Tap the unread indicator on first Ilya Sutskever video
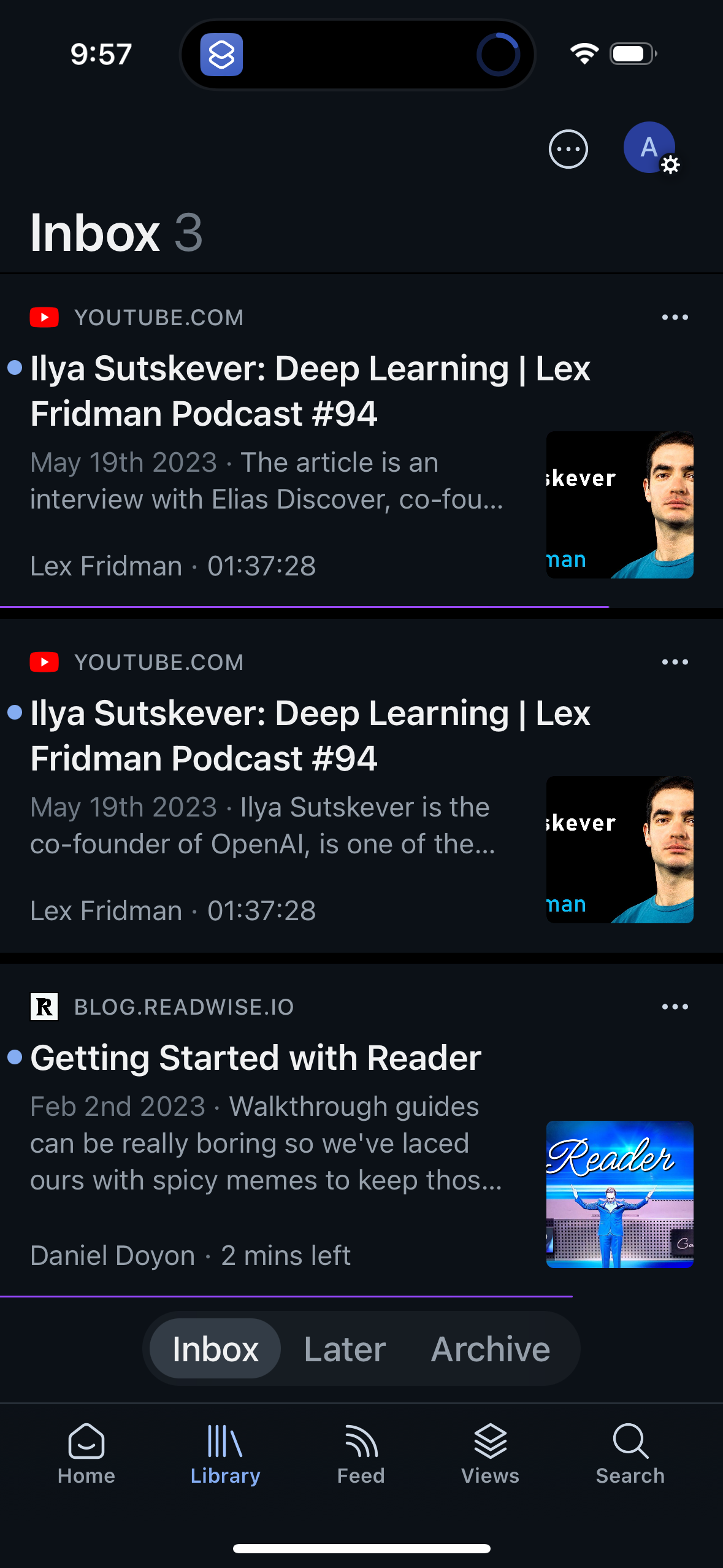Viewport: 723px width, 1568px height. point(14,367)
